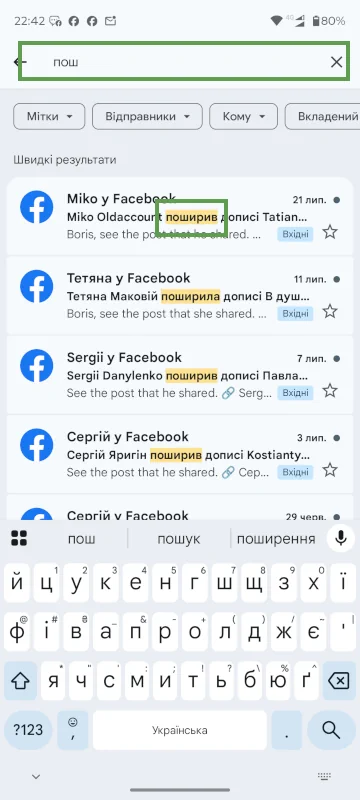Star the Тетяна у Facebook email
The image size is (360, 800).
coord(330,312)
